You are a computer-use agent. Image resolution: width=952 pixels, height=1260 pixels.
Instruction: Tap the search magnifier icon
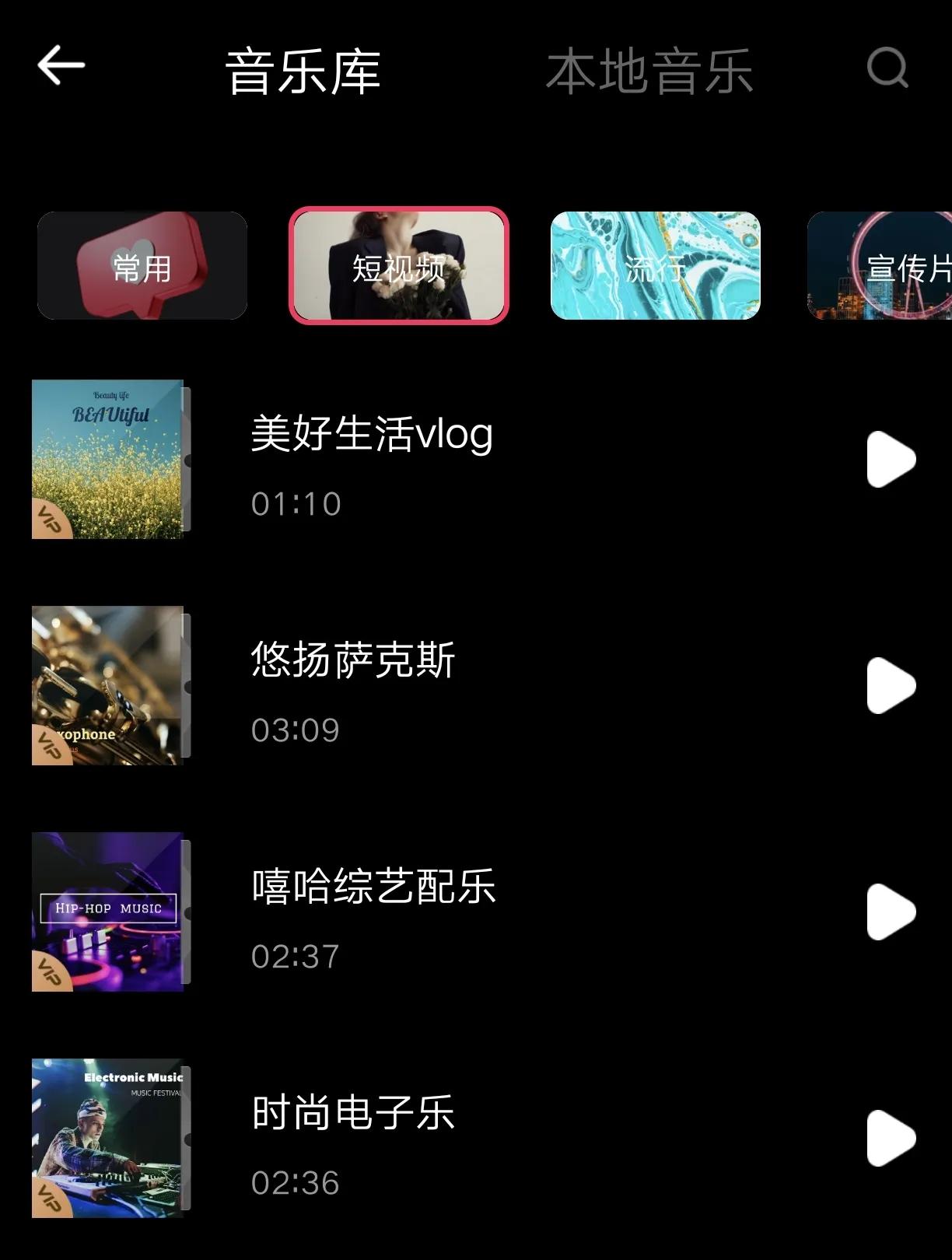pyautogui.click(x=887, y=70)
